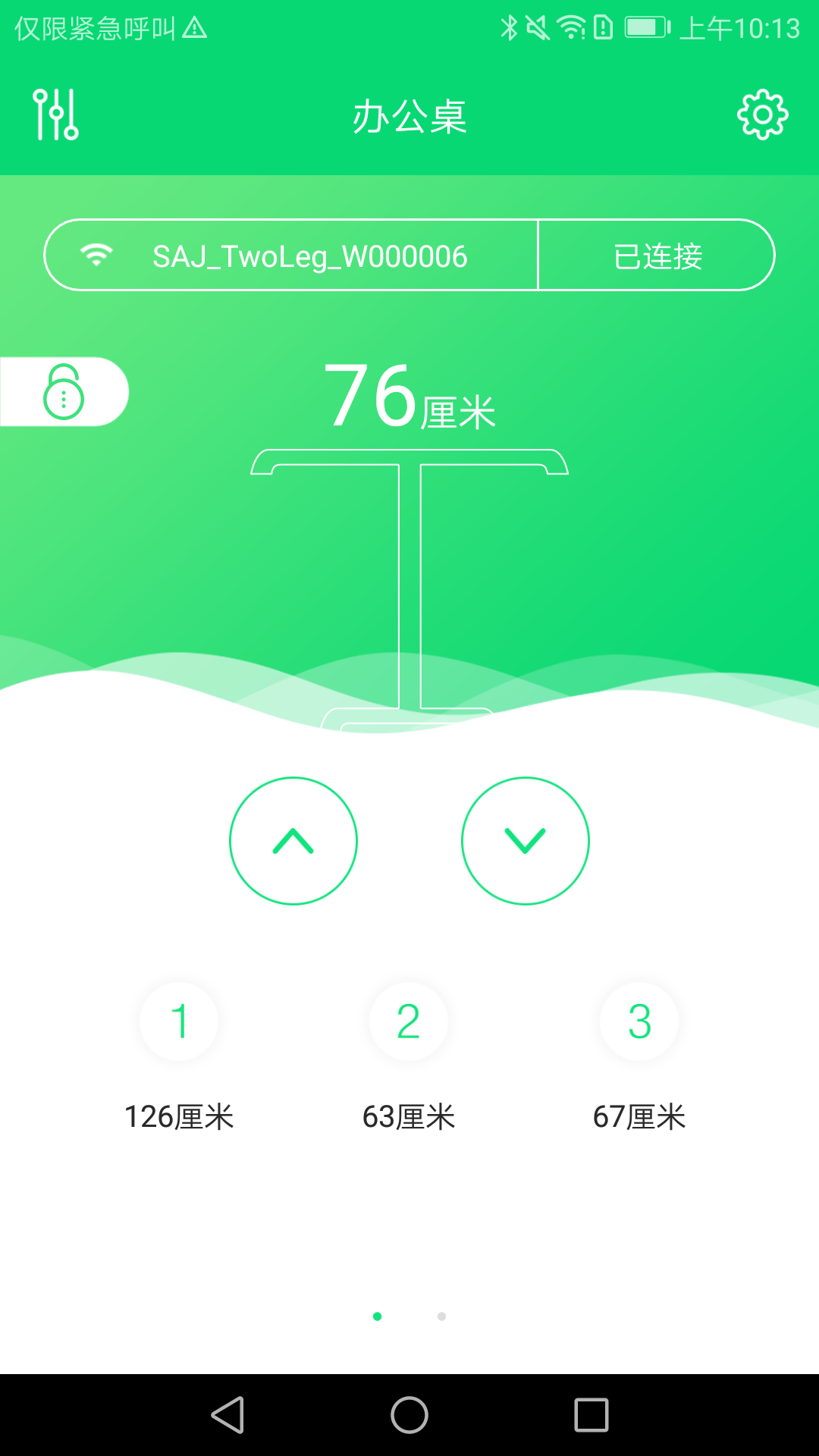The width and height of the screenshot is (819, 1456).
Task: Go to the second page indicator dot
Action: (x=441, y=1316)
